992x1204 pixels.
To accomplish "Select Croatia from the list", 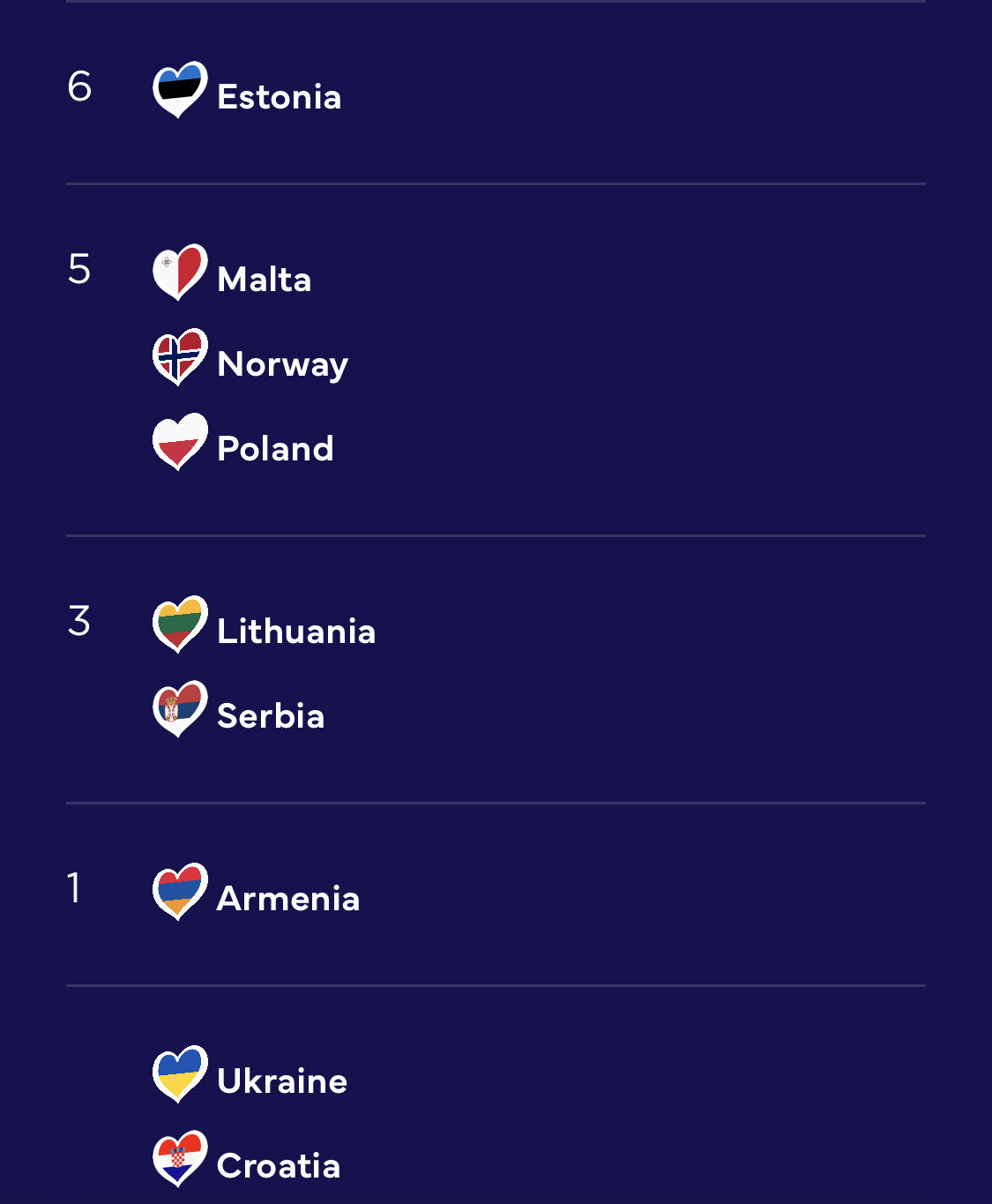I will (x=278, y=1165).
